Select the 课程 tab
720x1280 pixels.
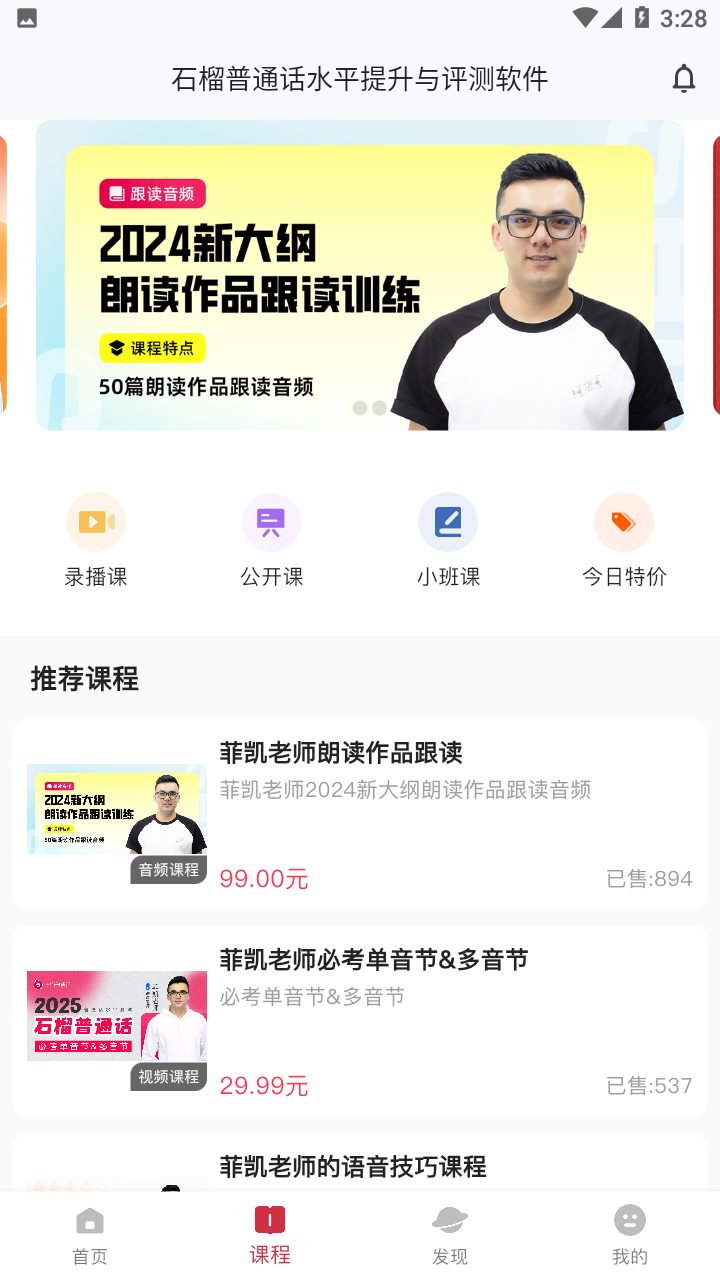pos(270,1236)
